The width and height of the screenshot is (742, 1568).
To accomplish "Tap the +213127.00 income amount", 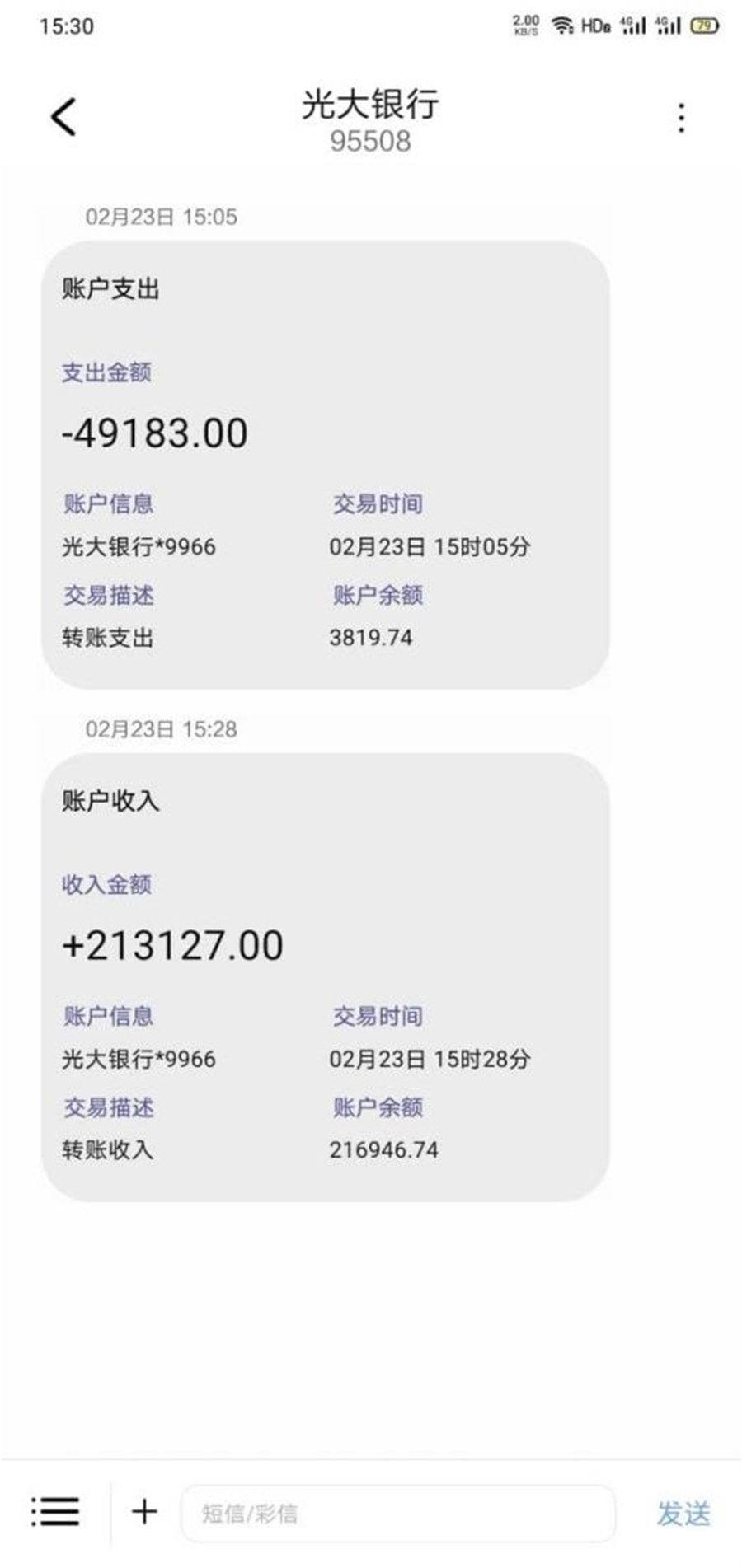I will [171, 944].
